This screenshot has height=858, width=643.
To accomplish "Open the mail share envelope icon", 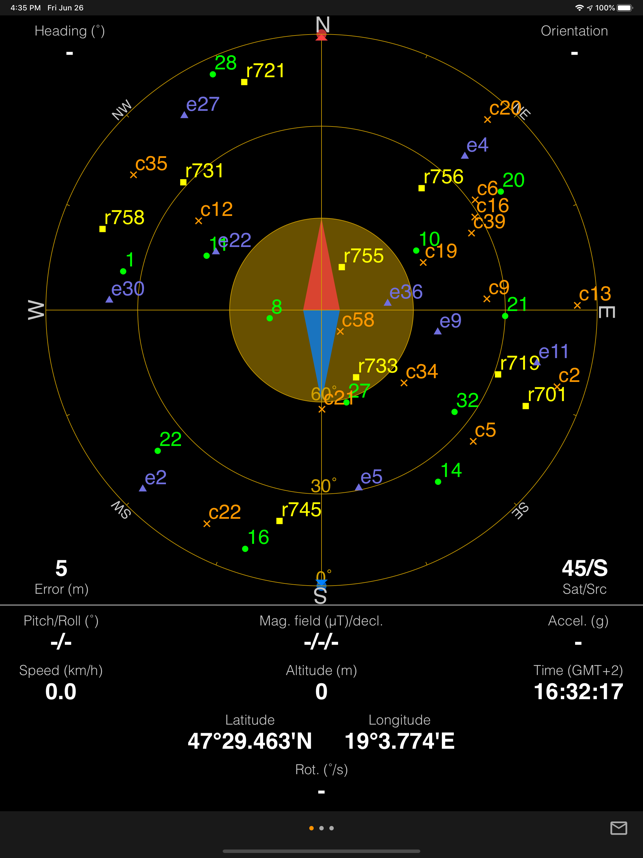I will 618,828.
